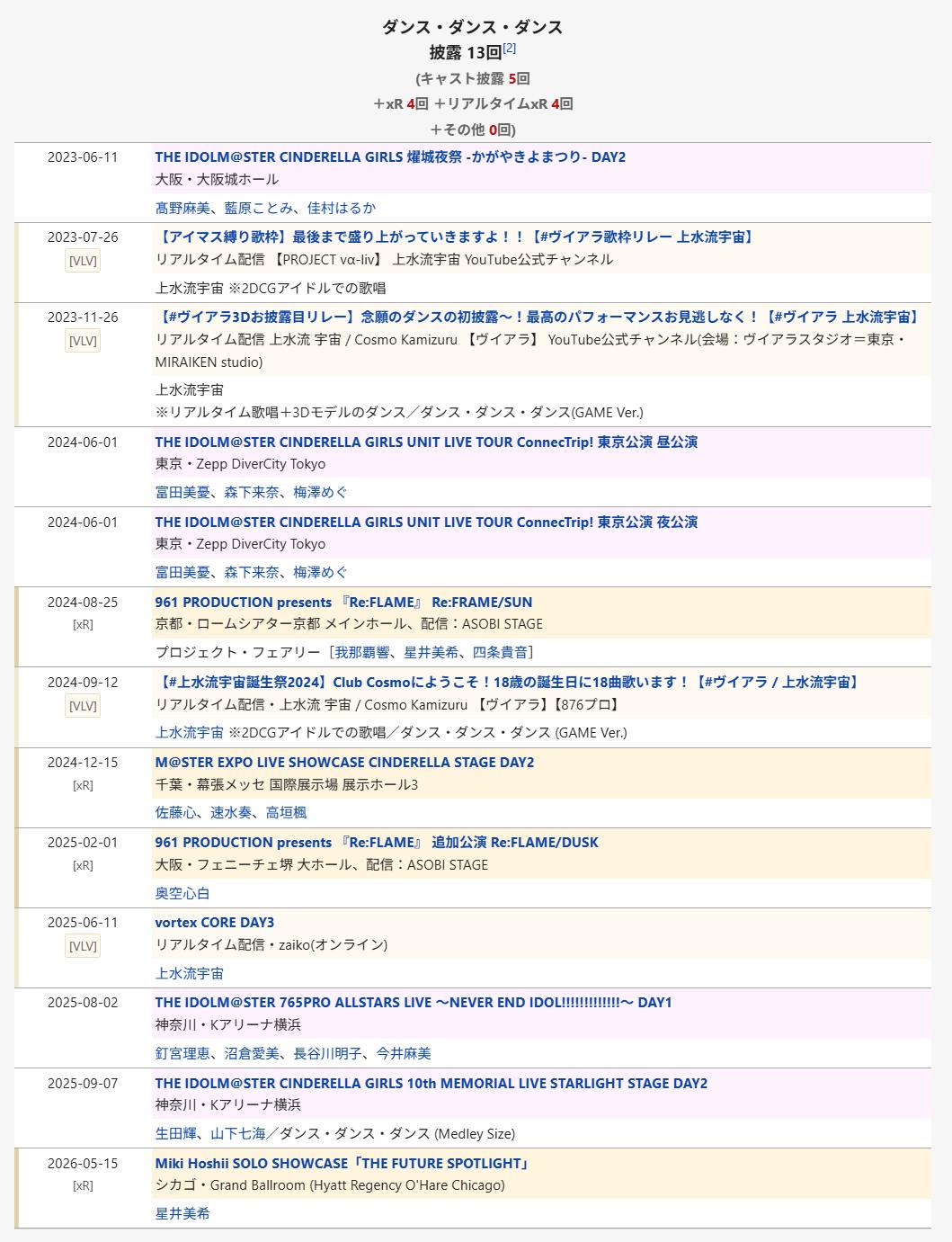The image size is (952, 1242).
Task: Open the #ヴイアラ3Dお披露目リレー event link
Action: (539, 317)
